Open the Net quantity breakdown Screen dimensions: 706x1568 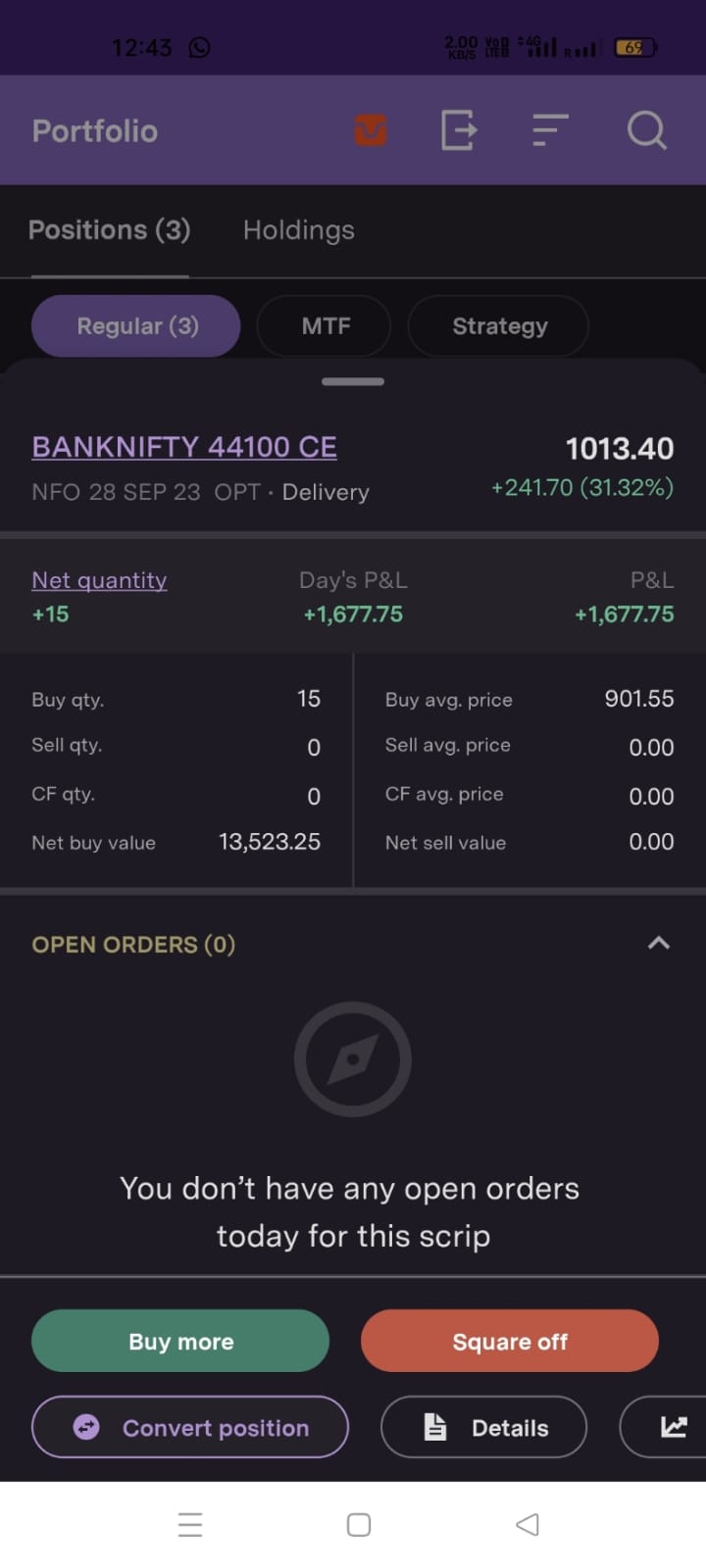click(x=99, y=580)
